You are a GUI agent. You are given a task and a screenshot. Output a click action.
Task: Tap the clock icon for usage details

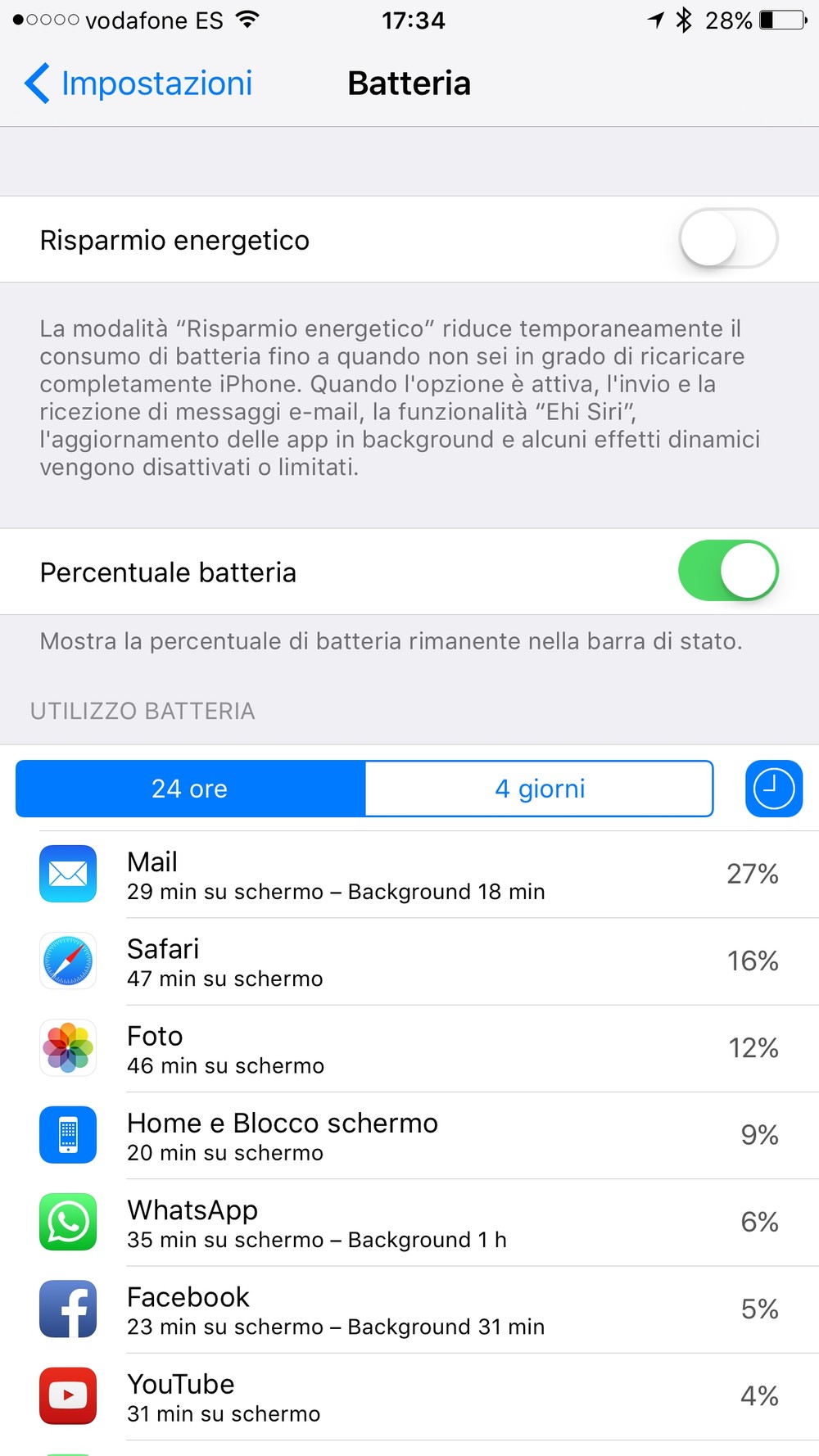click(x=774, y=789)
